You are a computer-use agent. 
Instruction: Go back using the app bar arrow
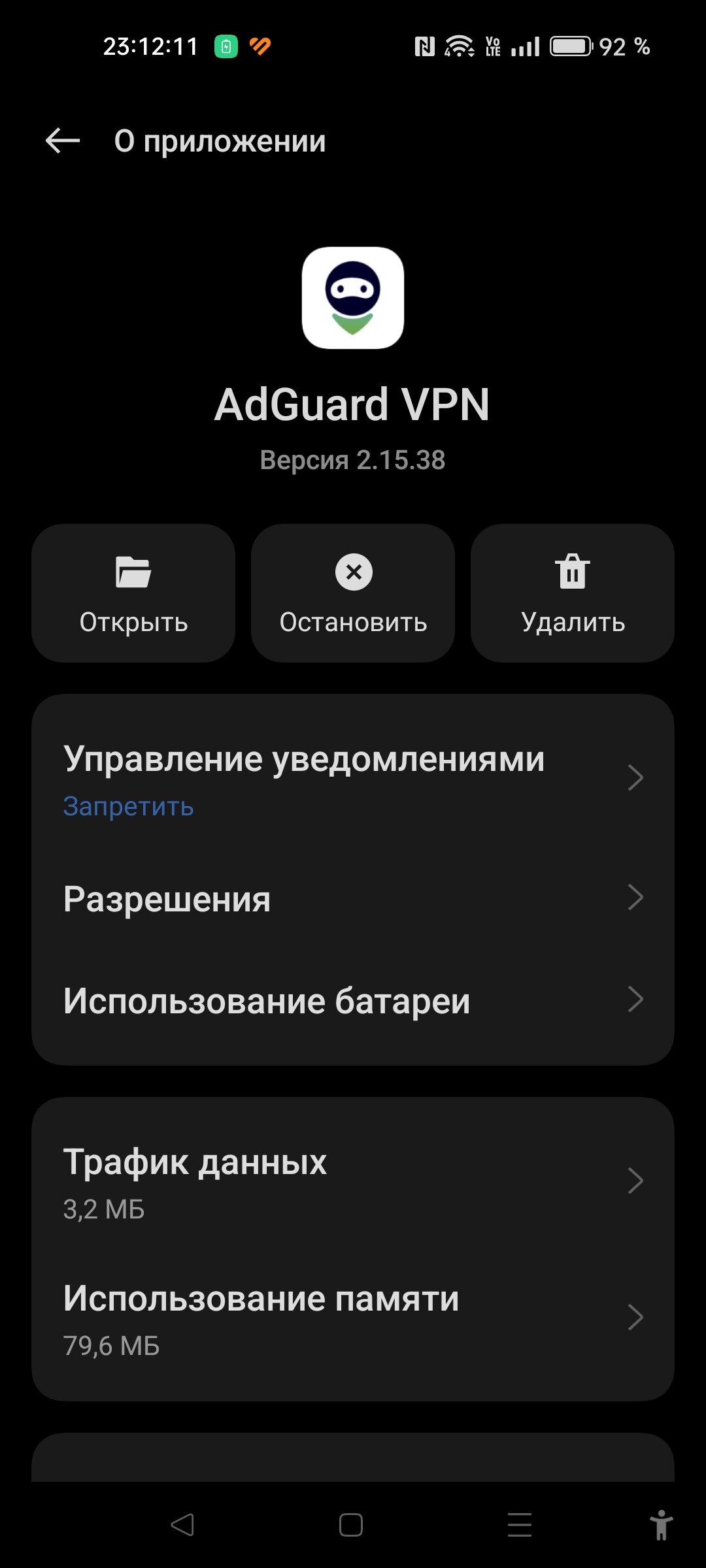pyautogui.click(x=63, y=140)
